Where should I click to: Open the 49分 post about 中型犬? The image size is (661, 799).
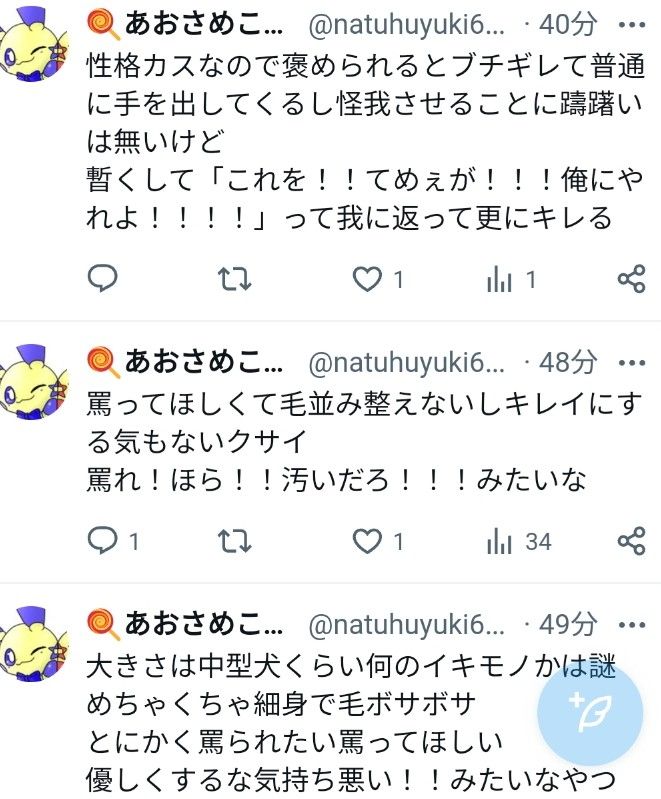[352, 723]
